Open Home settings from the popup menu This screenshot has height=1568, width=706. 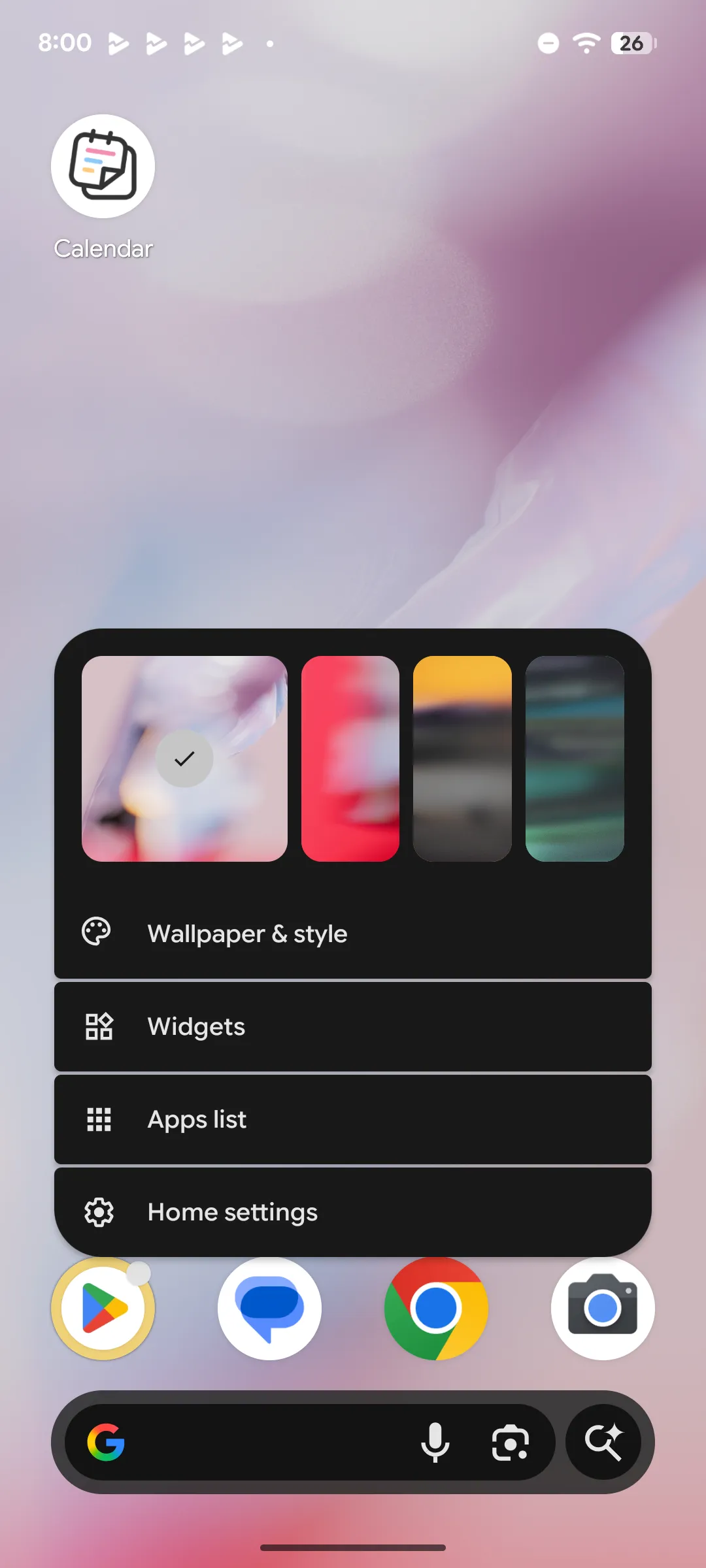pyautogui.click(x=232, y=1212)
